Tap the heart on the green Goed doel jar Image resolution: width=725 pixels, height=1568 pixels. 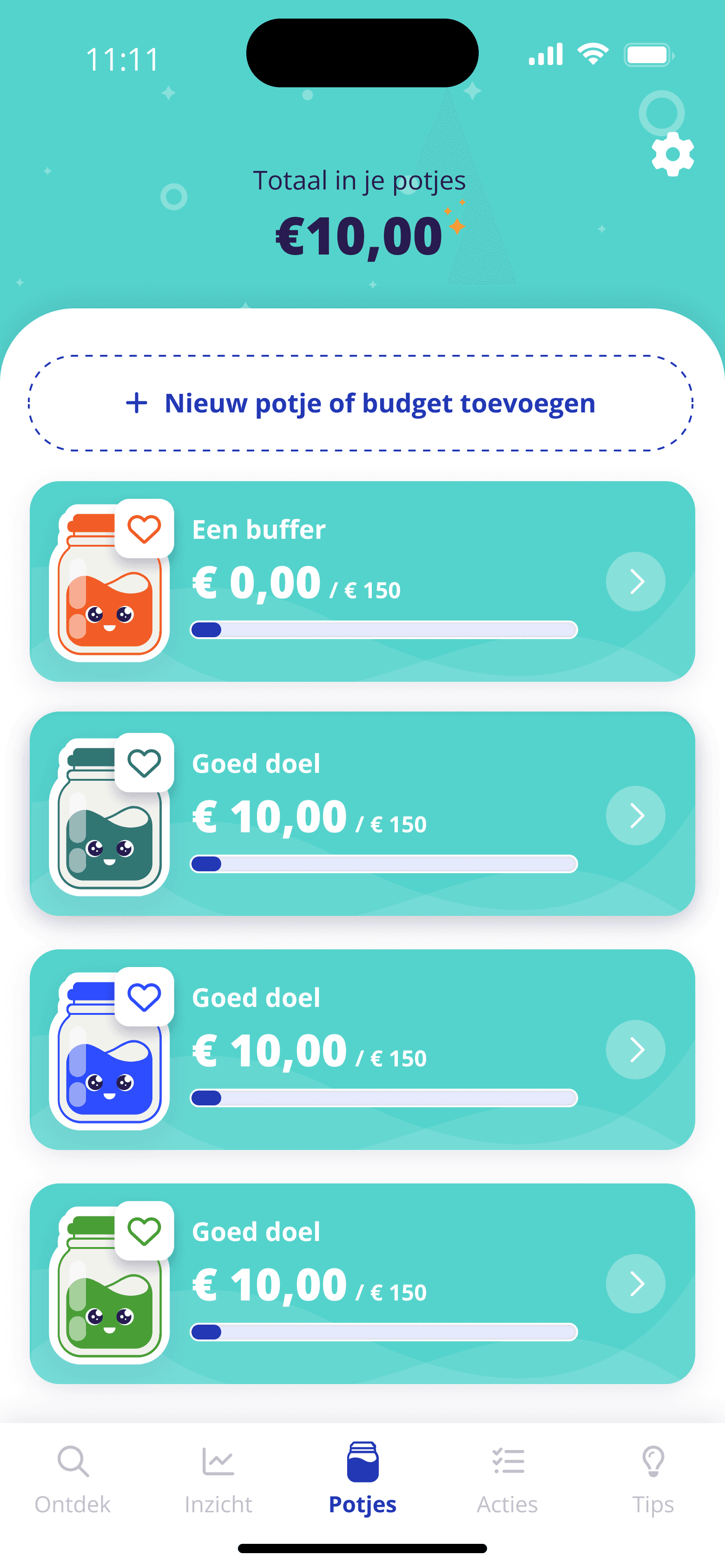[145, 1231]
